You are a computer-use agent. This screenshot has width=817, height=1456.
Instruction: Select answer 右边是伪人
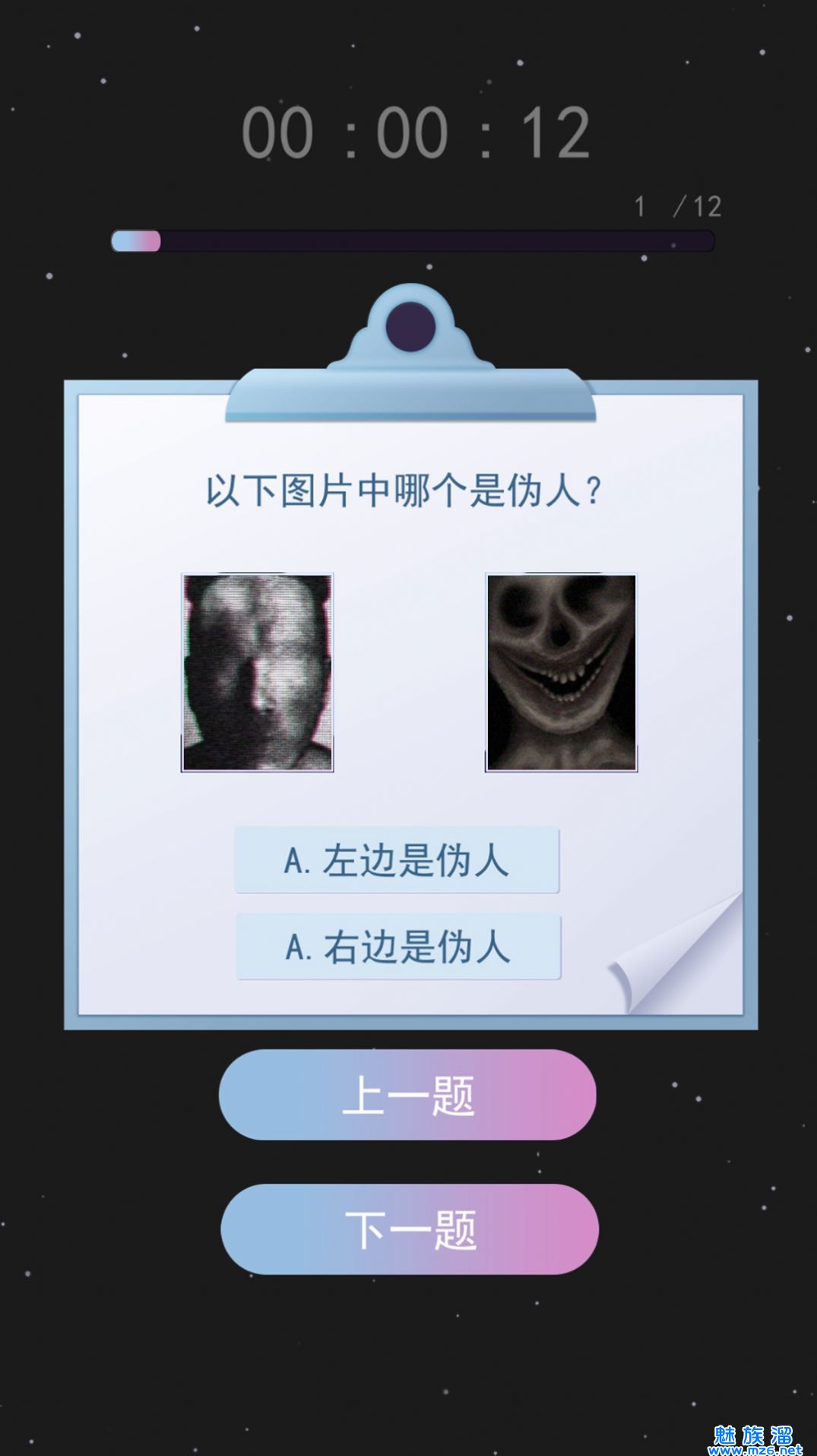point(398,947)
